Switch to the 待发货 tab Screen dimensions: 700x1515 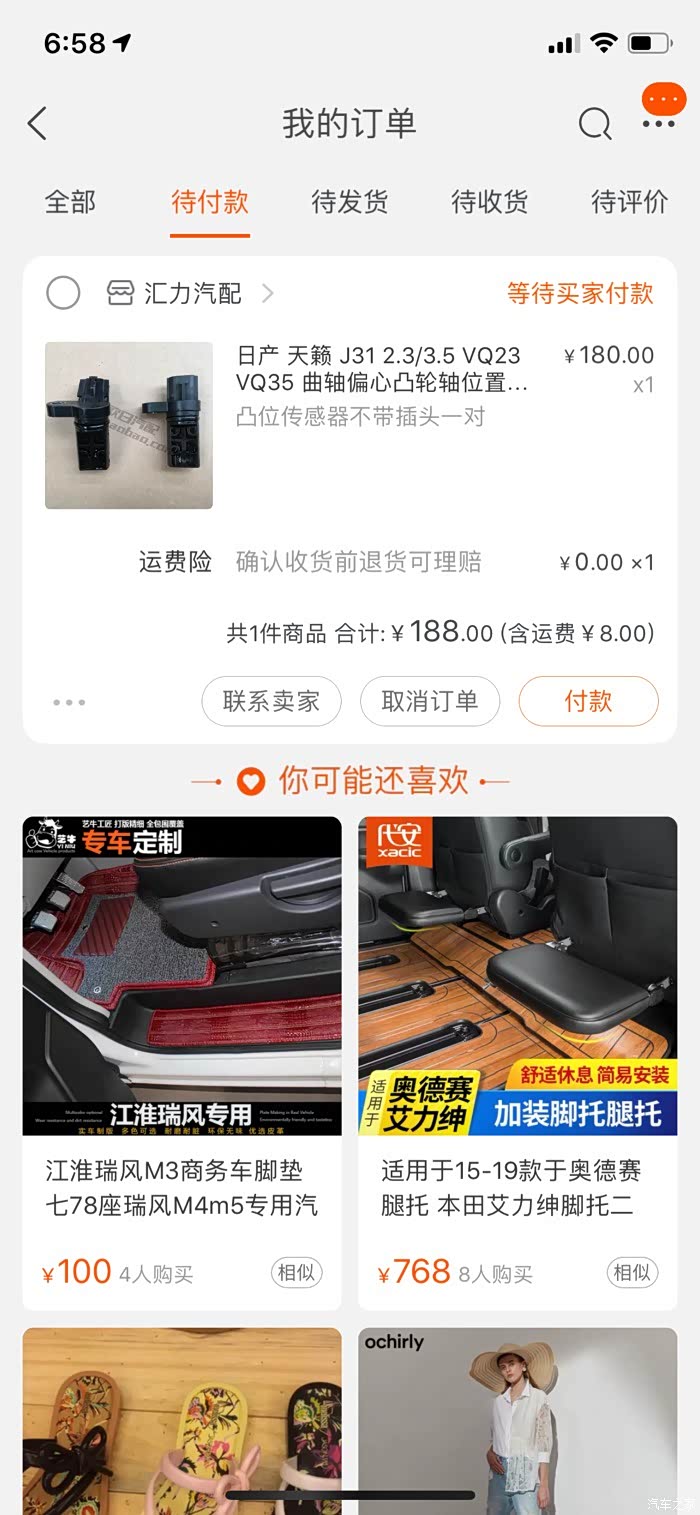350,202
